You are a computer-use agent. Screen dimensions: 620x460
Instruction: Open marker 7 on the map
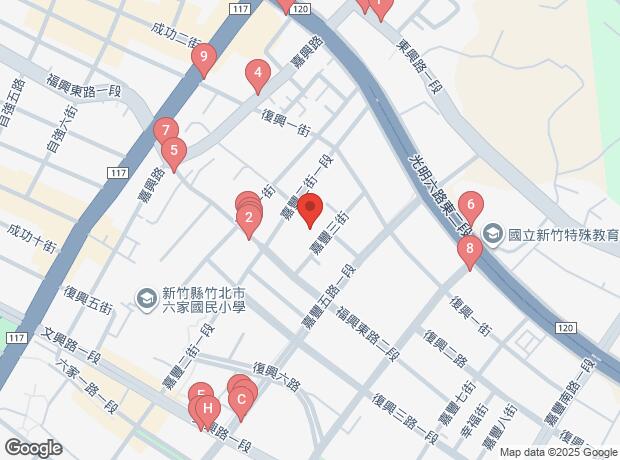[166, 130]
